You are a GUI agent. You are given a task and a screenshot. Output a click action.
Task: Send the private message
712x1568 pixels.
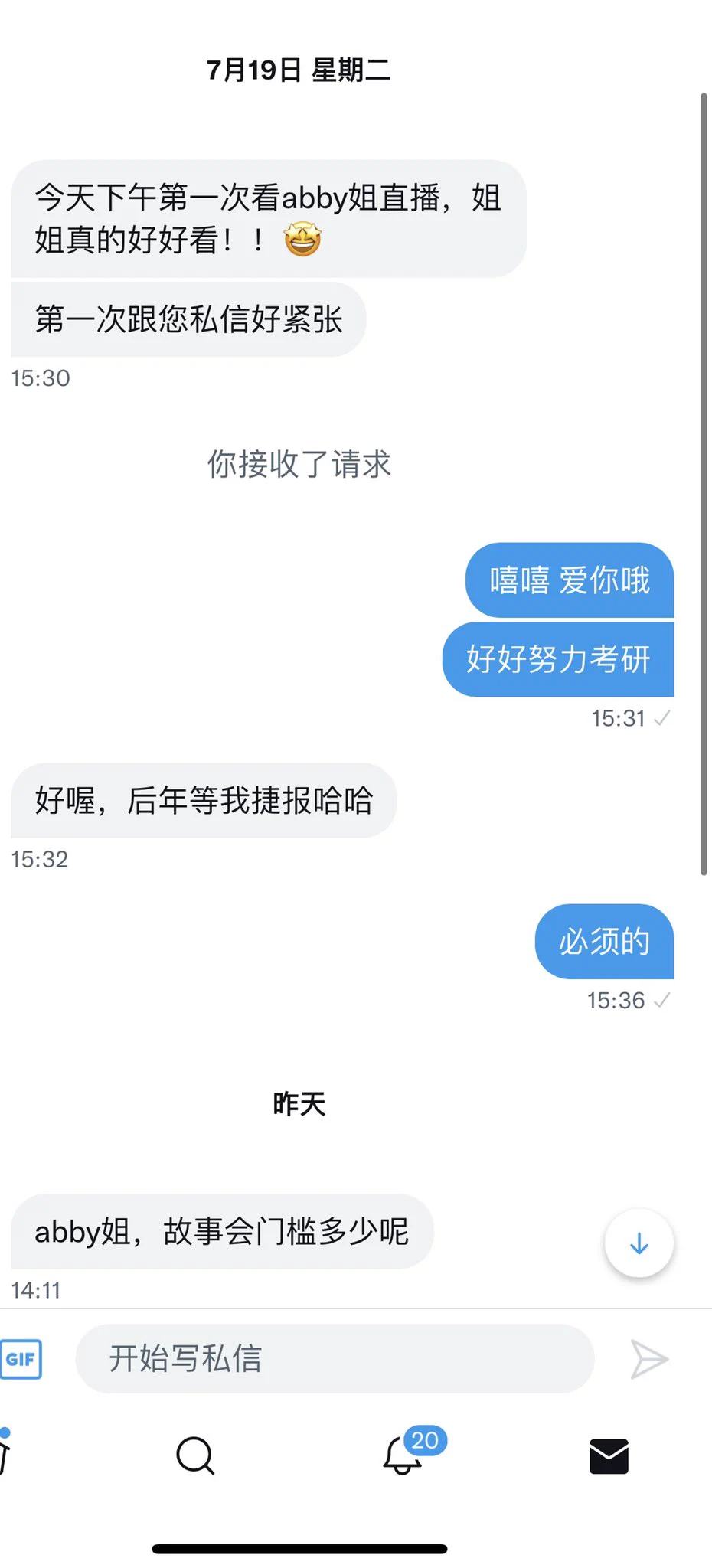pos(648,1359)
